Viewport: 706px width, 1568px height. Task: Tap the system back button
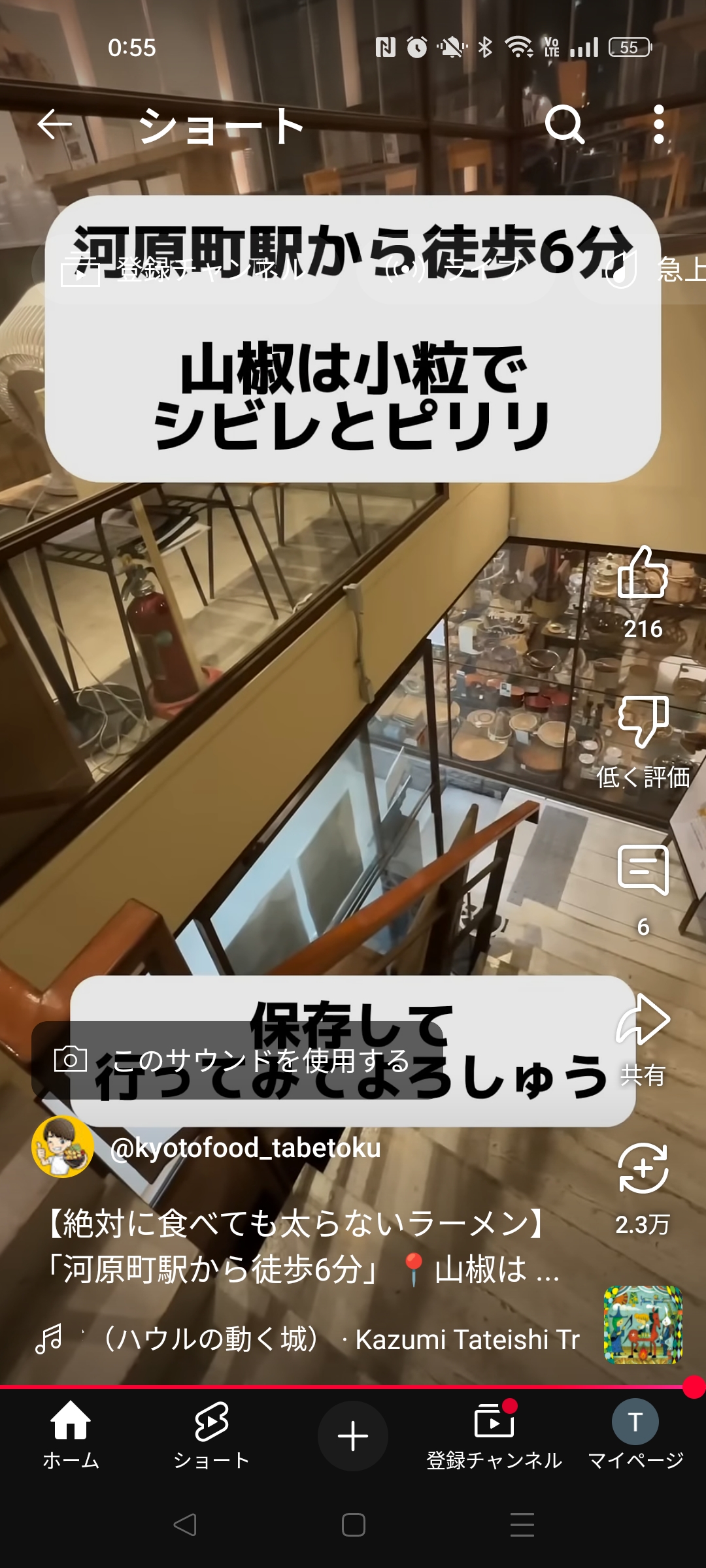pos(184,1525)
